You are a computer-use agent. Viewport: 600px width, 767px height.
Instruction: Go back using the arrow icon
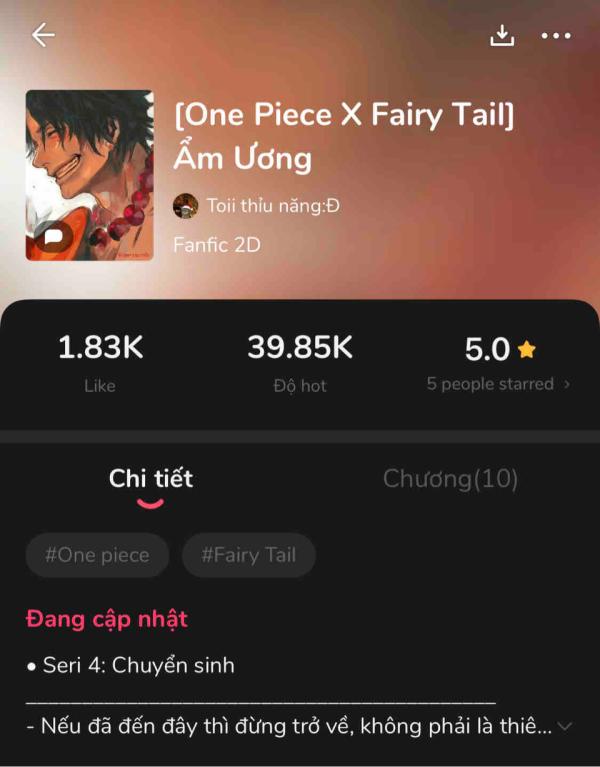pyautogui.click(x=43, y=35)
